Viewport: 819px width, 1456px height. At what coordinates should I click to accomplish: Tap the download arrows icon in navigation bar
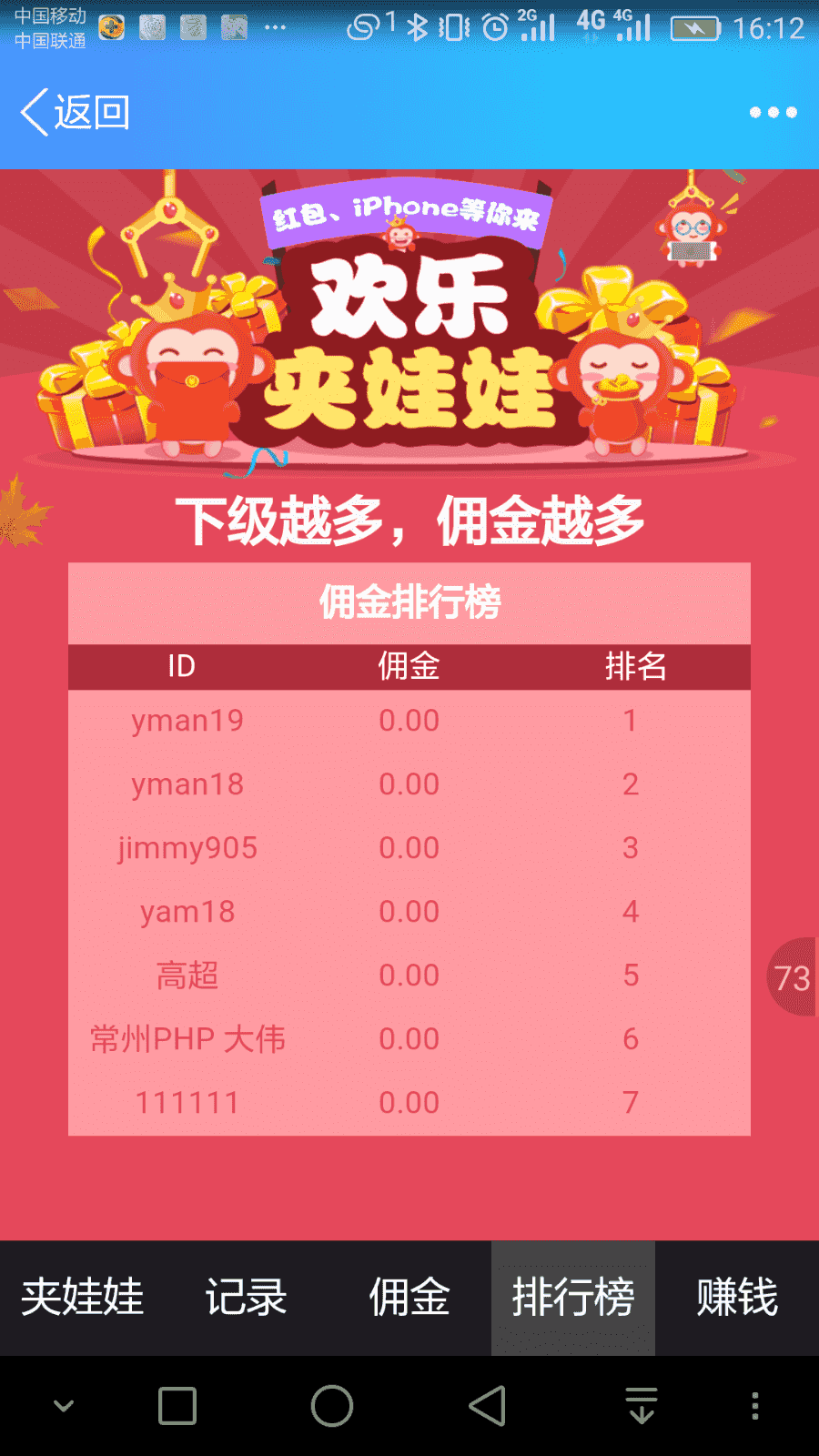coord(641,1405)
